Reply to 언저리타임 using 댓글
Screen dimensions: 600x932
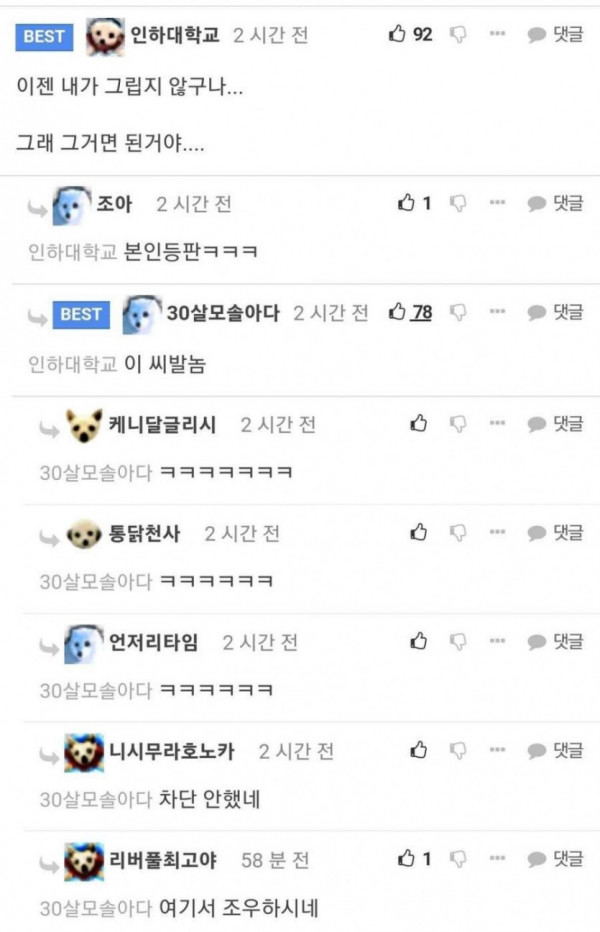[556, 642]
